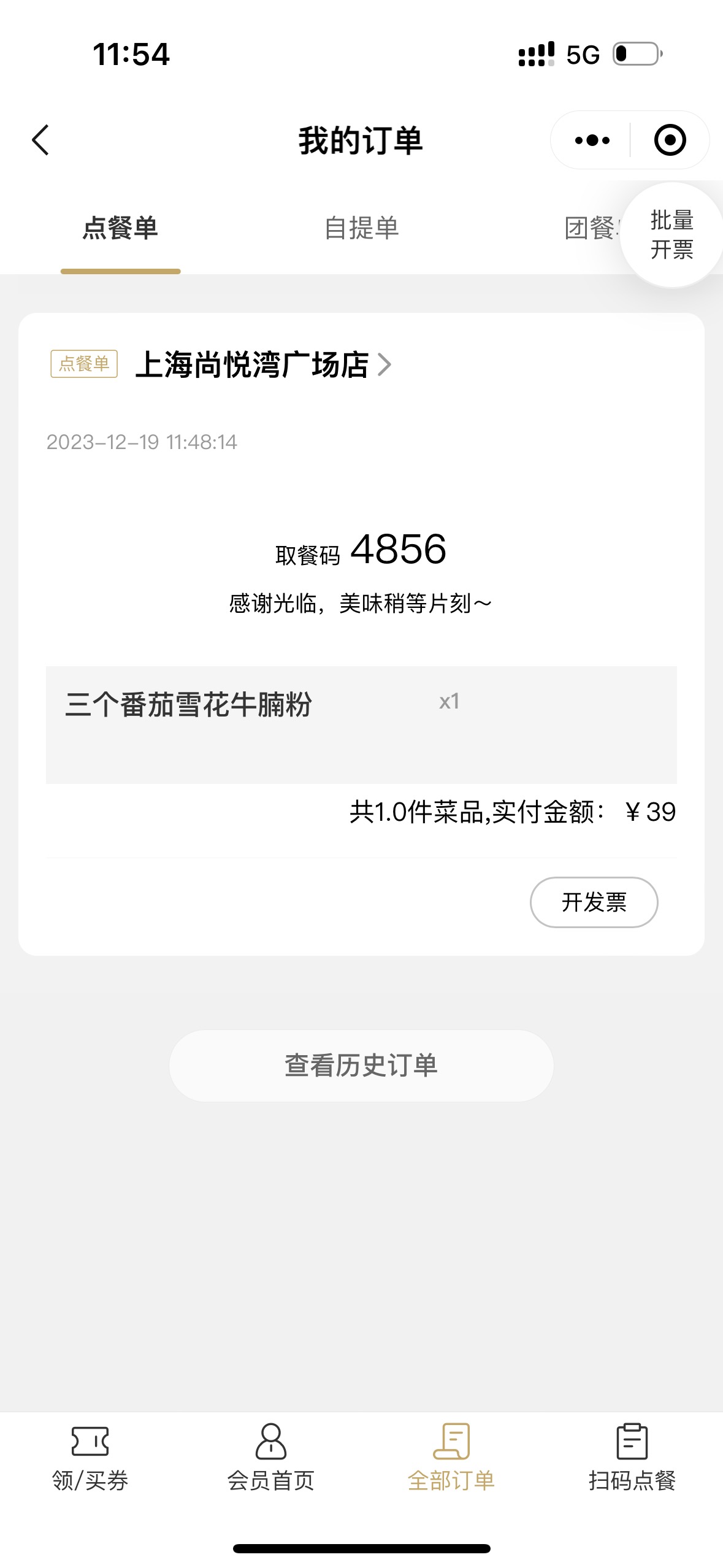
Task: Open store page 上海尚悦湾广场店
Action: (x=263, y=364)
